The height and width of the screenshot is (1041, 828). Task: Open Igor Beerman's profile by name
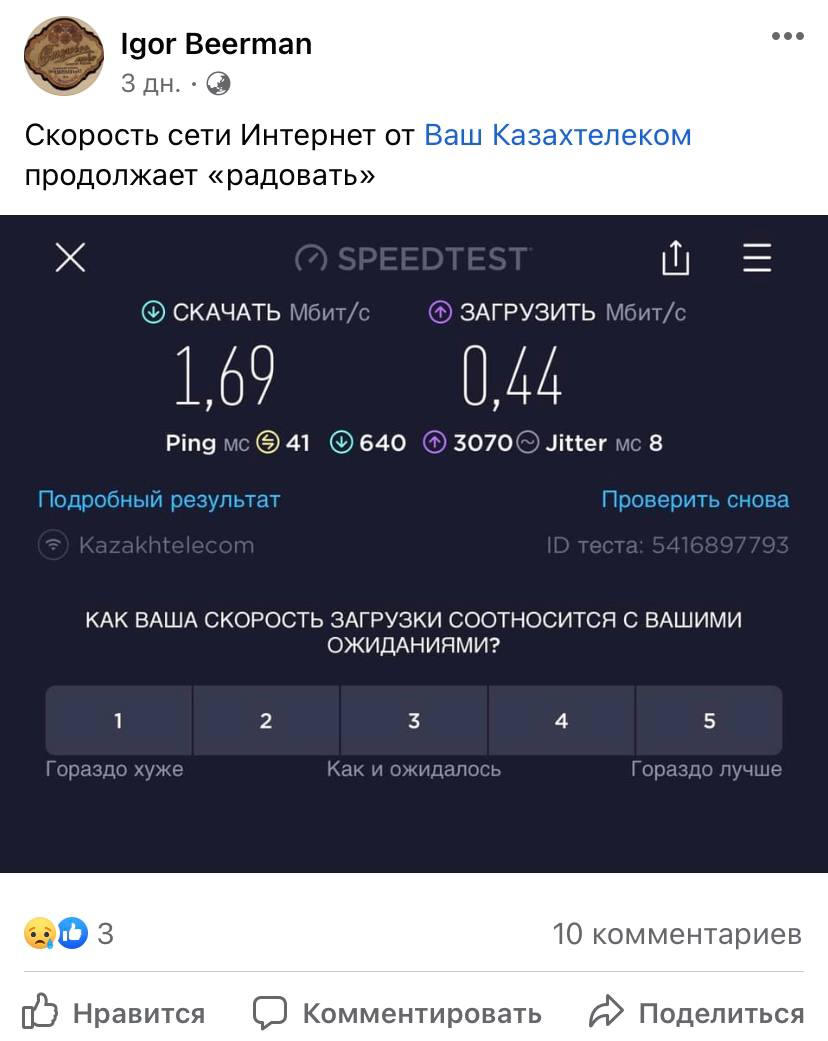pos(216,44)
